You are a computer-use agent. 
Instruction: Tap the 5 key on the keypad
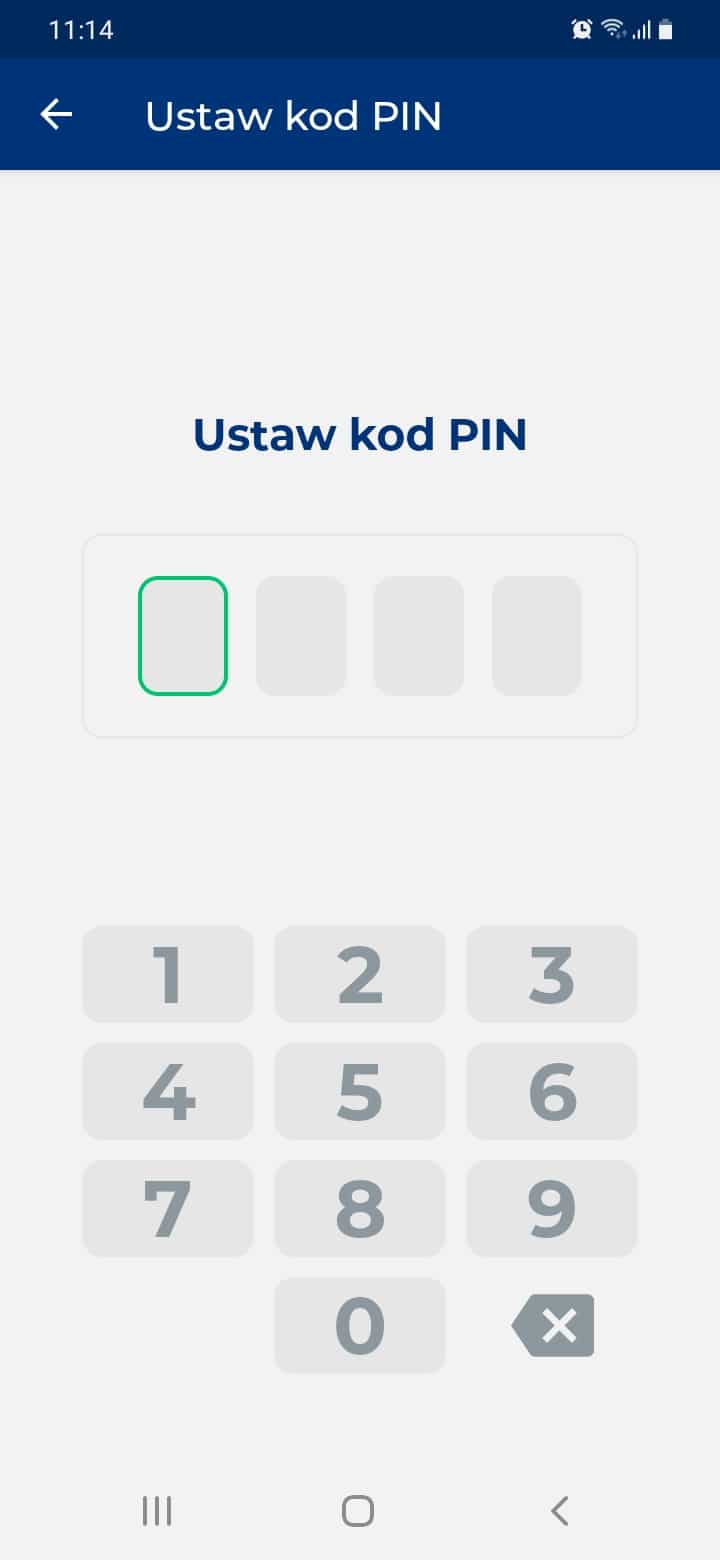360,1091
